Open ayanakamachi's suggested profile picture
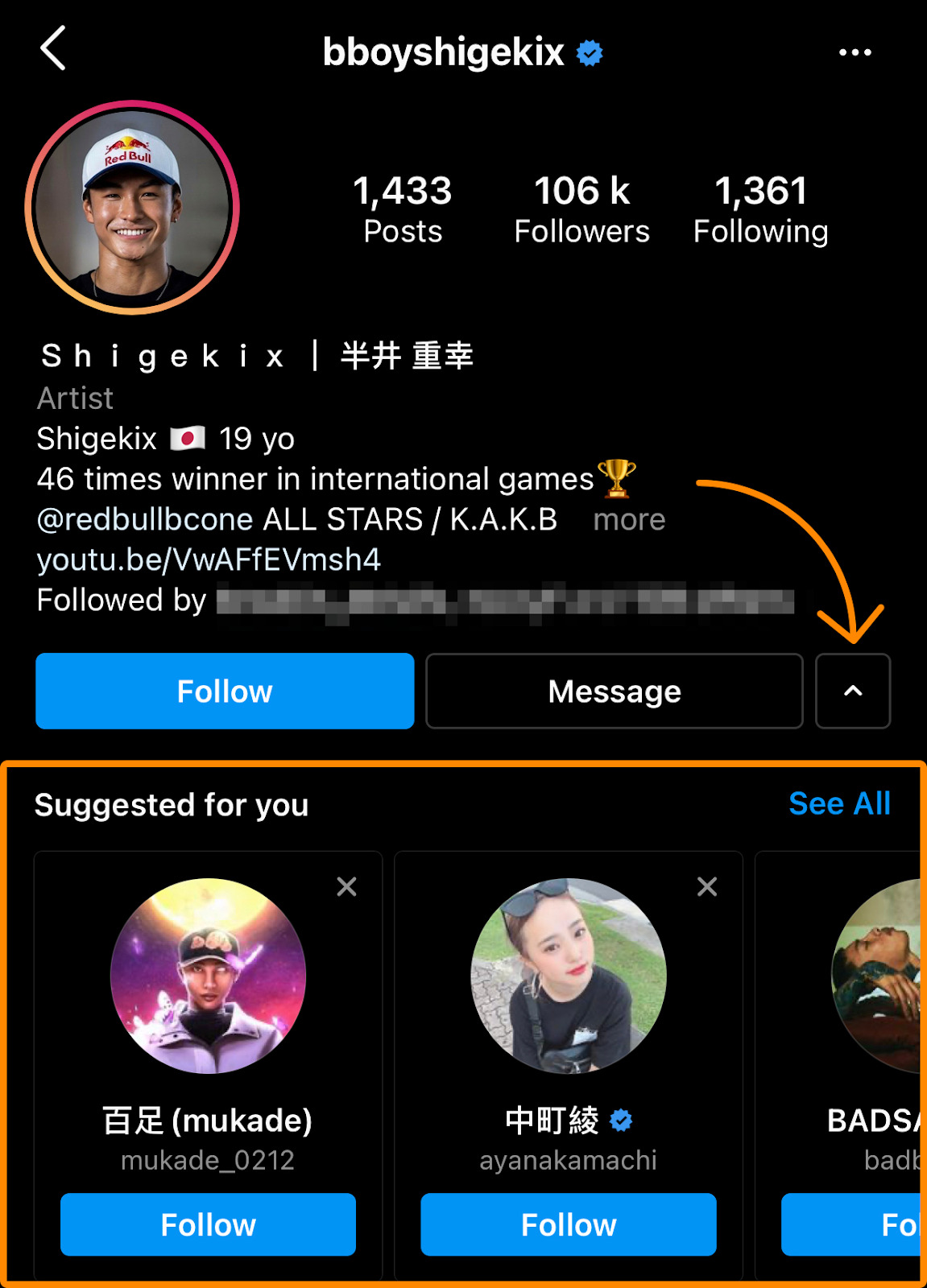 click(x=568, y=976)
